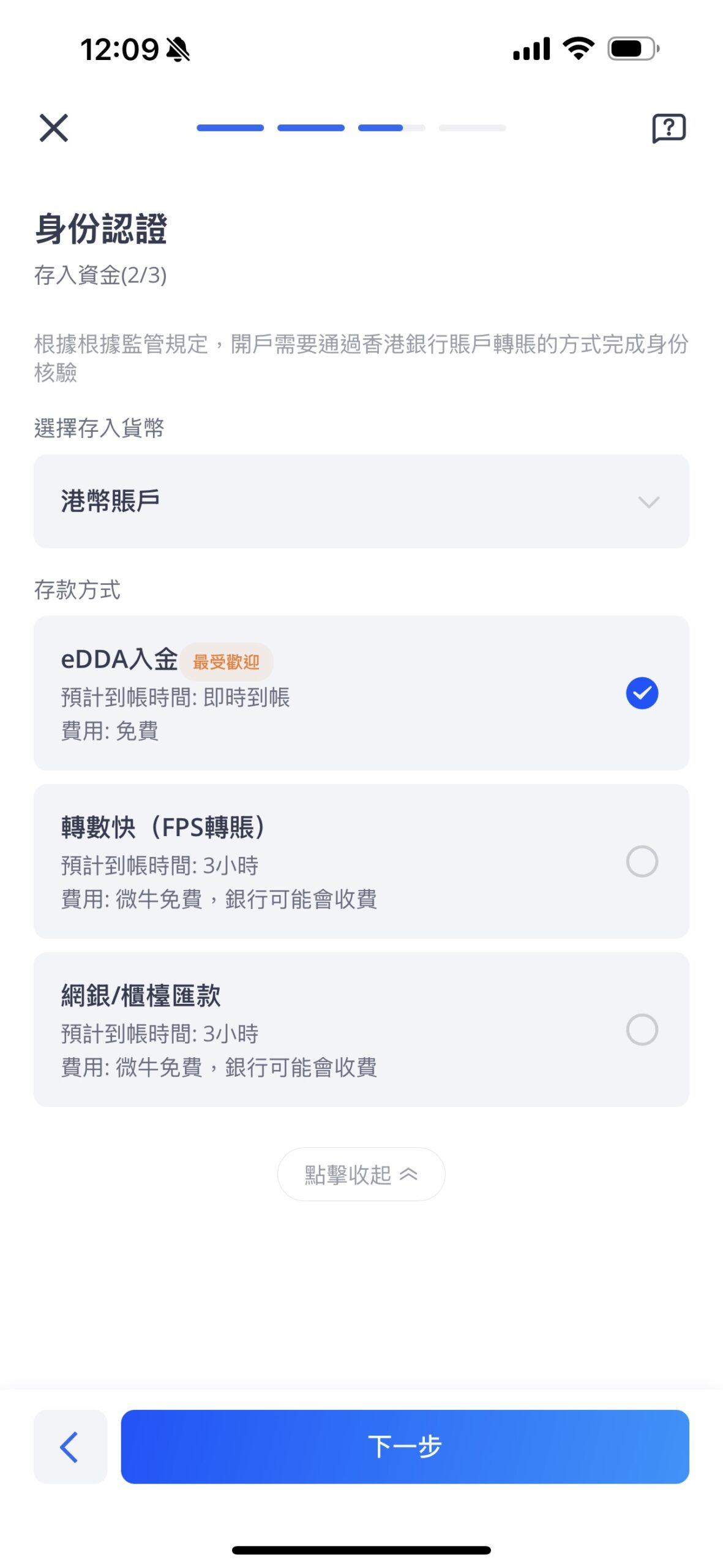Go back with the bottom arrow button

(70, 1447)
